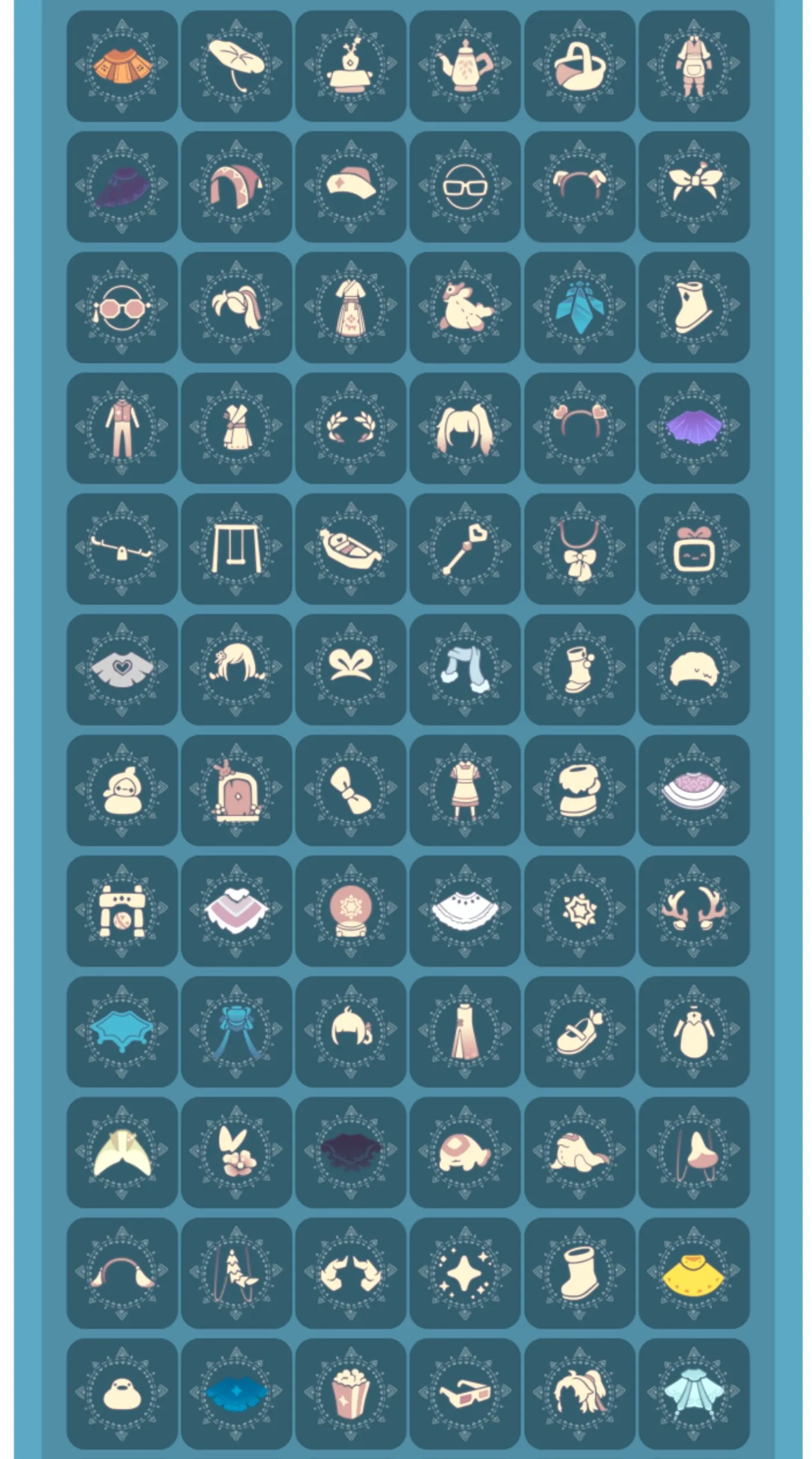Select the teapot item tile
The height and width of the screenshot is (1459, 812).
click(465, 66)
